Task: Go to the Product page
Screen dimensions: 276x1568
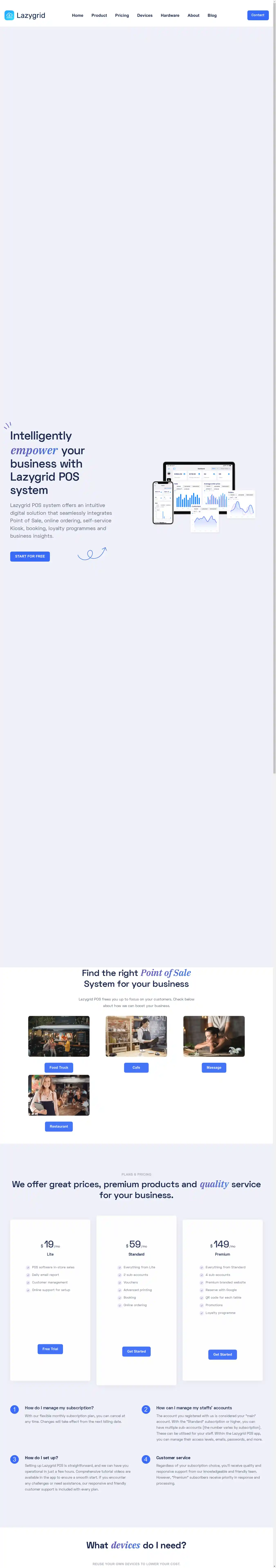Action: click(99, 15)
